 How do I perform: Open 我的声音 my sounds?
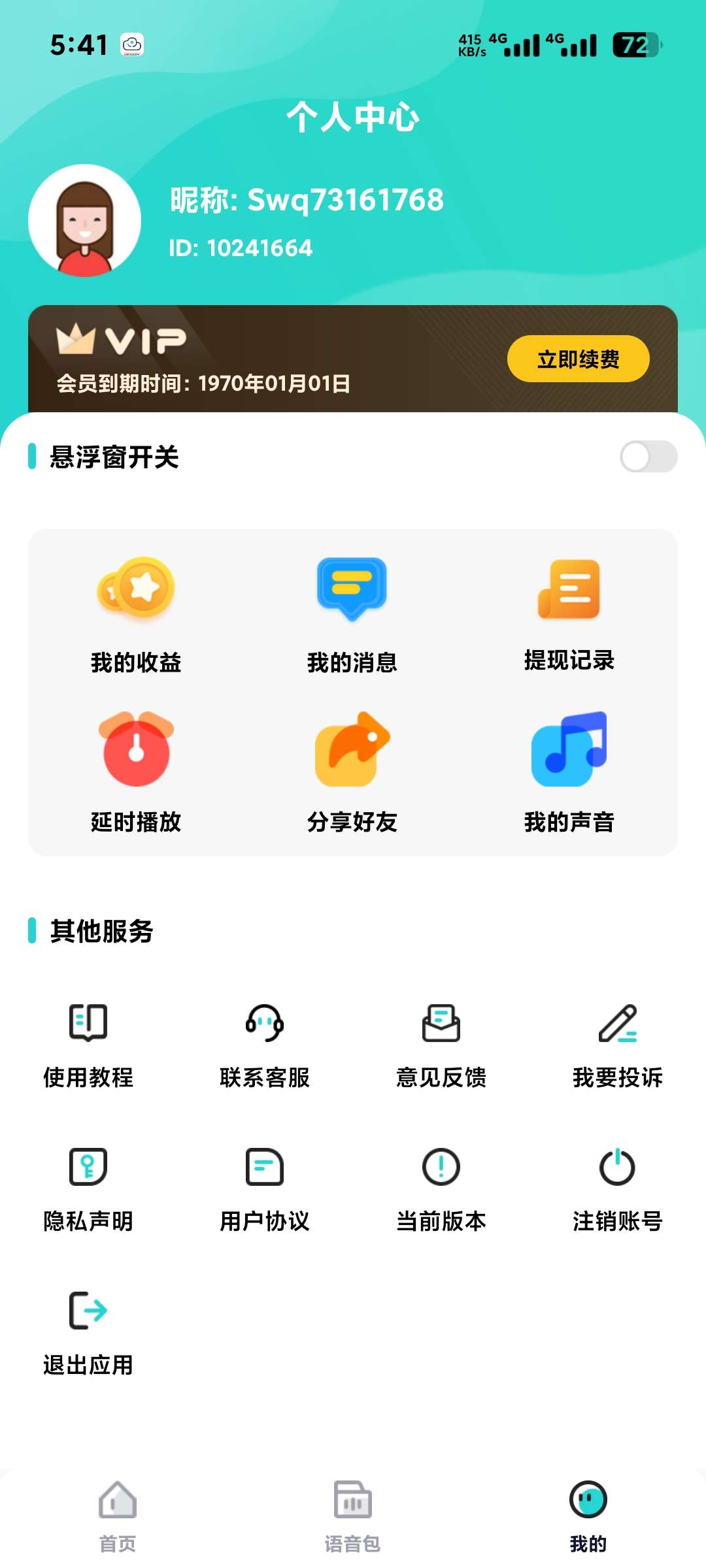[569, 771]
